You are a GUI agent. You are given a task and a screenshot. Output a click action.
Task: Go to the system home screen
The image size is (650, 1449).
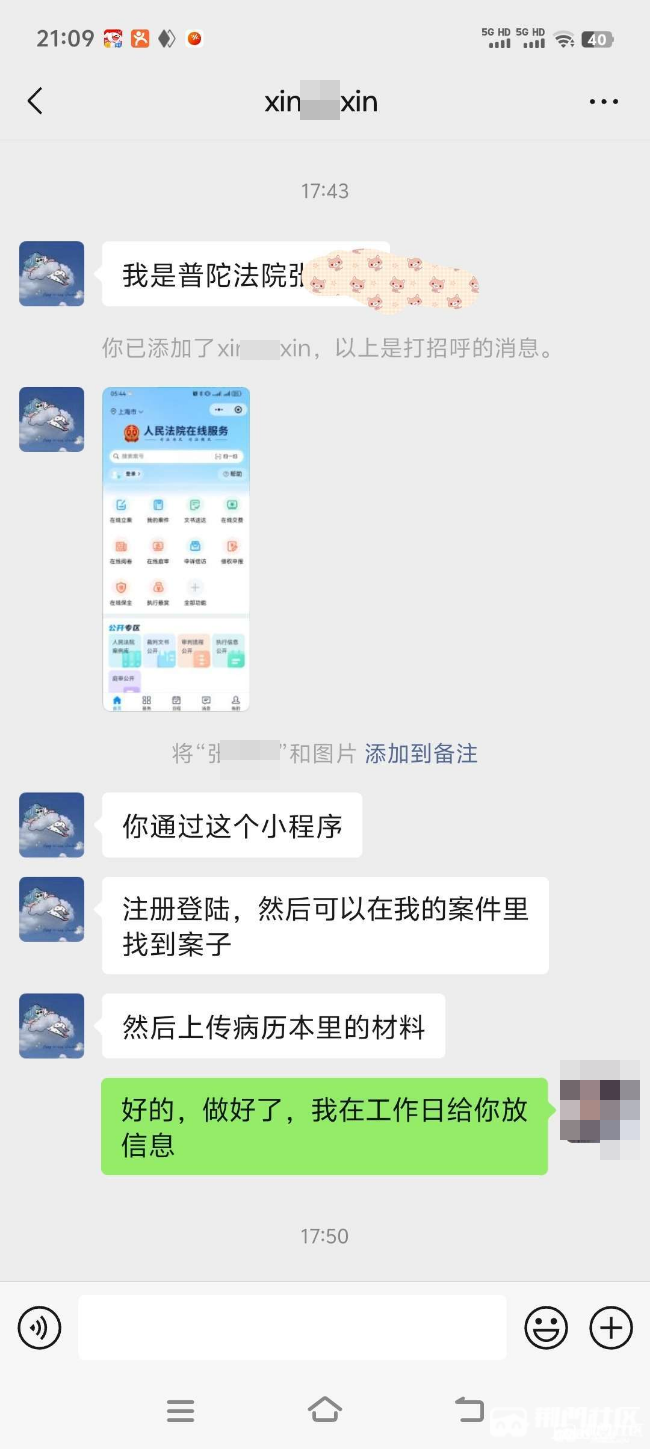[x=325, y=1410]
